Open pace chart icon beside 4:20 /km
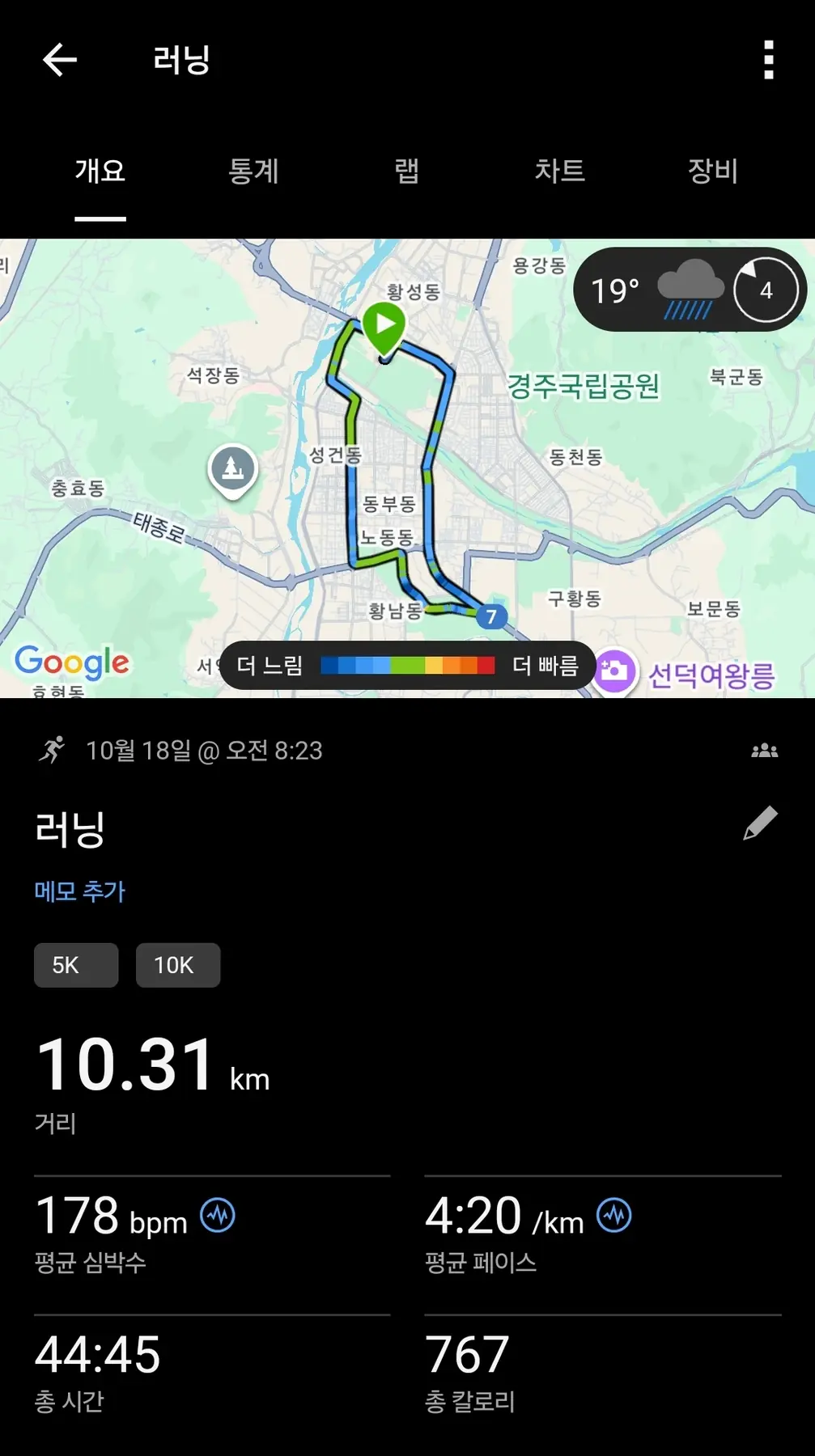 [x=613, y=1215]
